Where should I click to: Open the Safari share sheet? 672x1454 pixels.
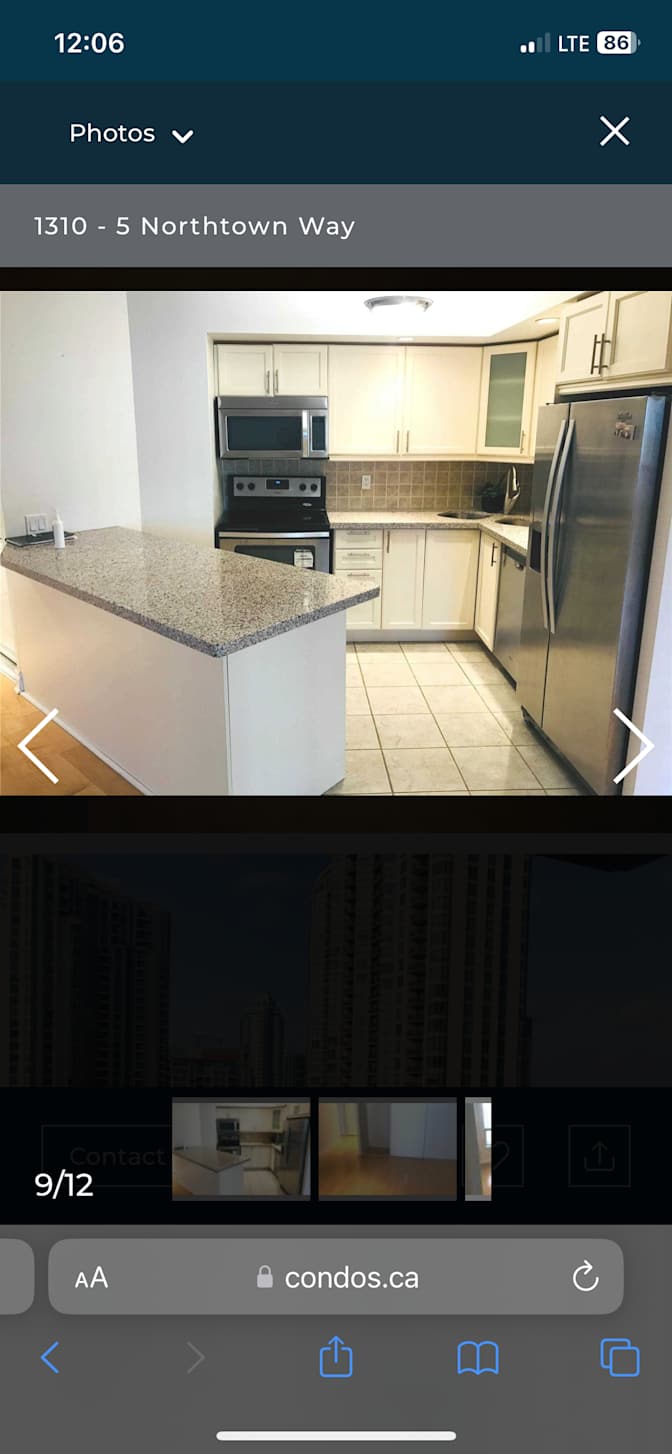336,1357
